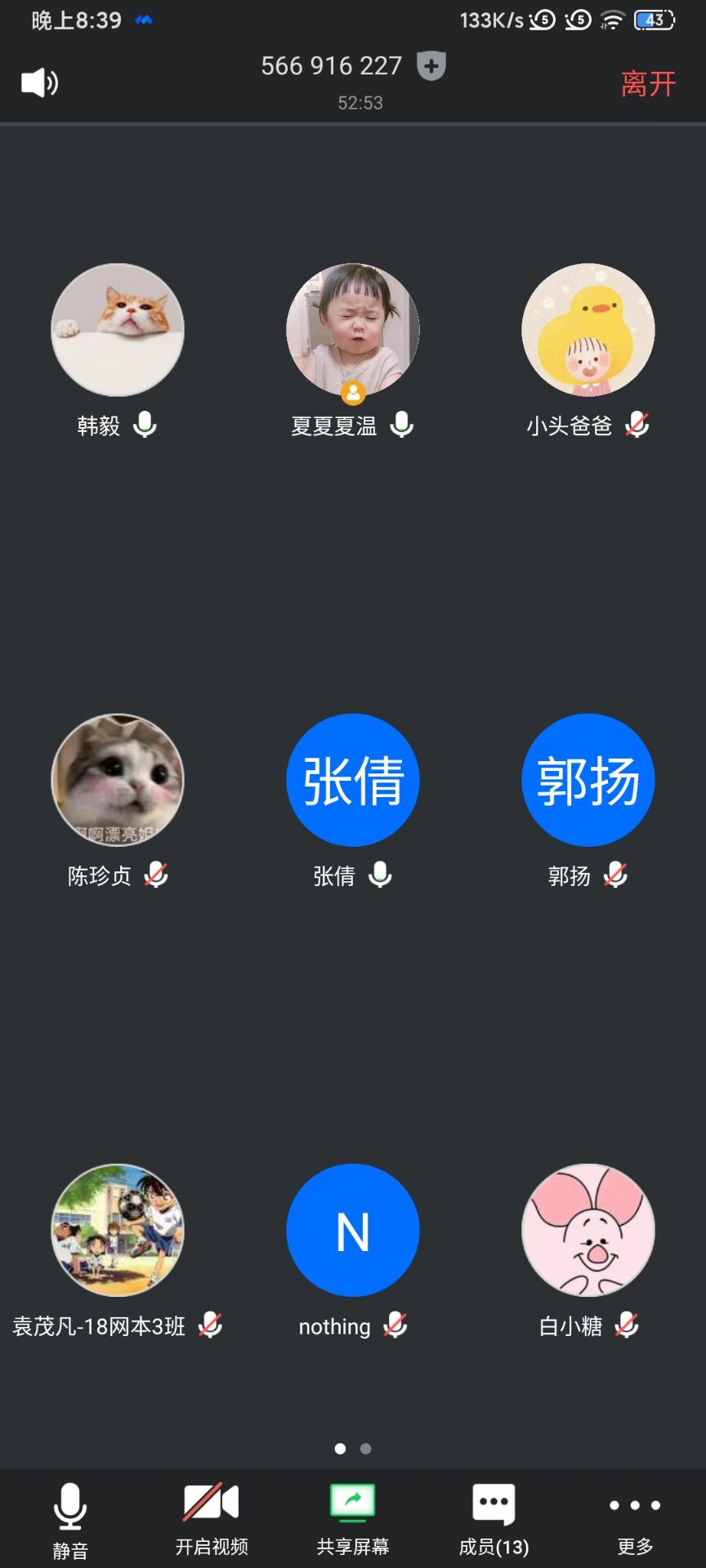706x1568 pixels.
Task: Start screen sharing with 共享屏幕
Action: coord(353,1520)
